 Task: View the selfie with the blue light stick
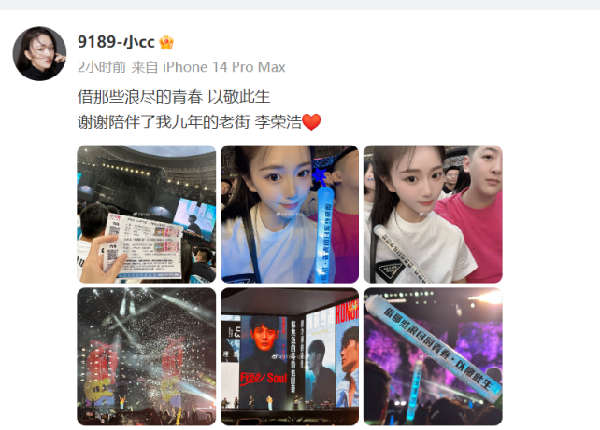tap(289, 214)
